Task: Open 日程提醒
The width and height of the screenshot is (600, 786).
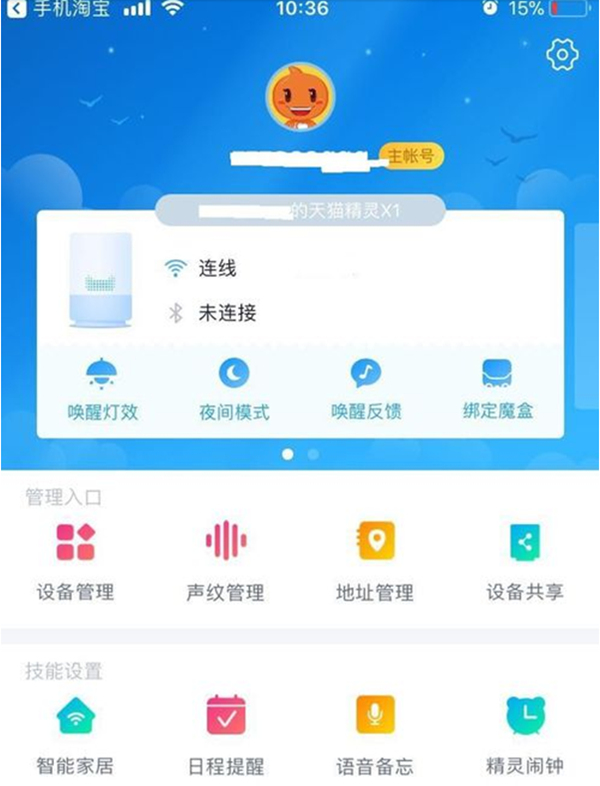Action: tap(225, 735)
